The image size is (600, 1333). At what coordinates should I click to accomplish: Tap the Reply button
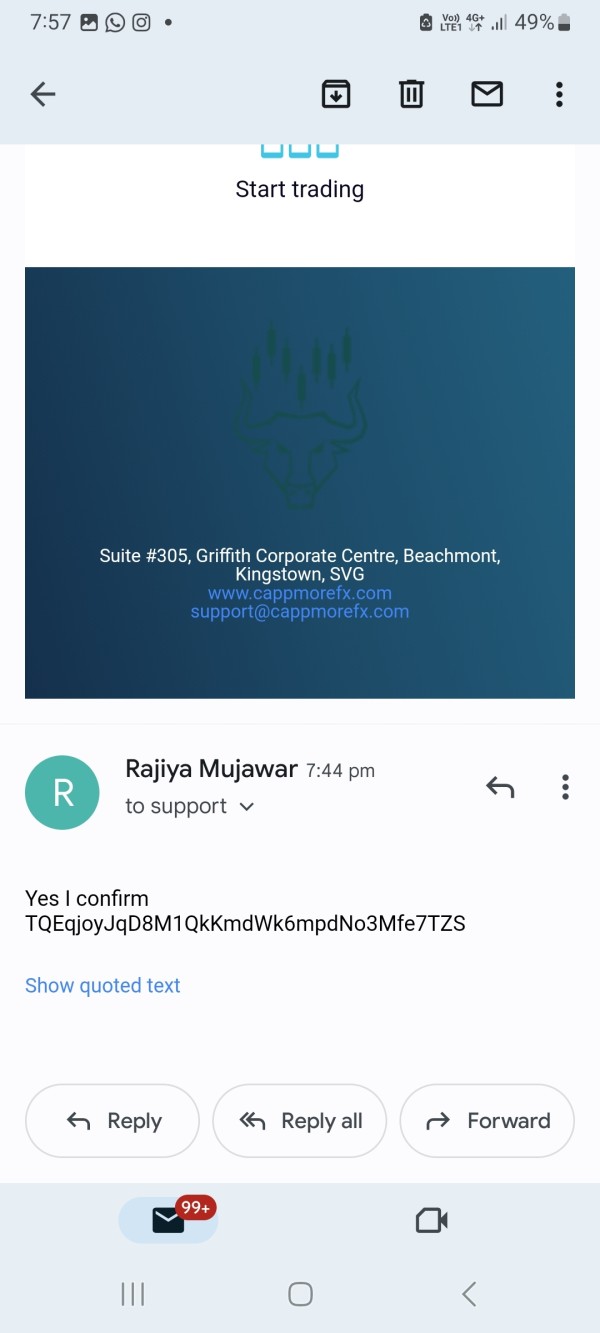coord(112,1121)
